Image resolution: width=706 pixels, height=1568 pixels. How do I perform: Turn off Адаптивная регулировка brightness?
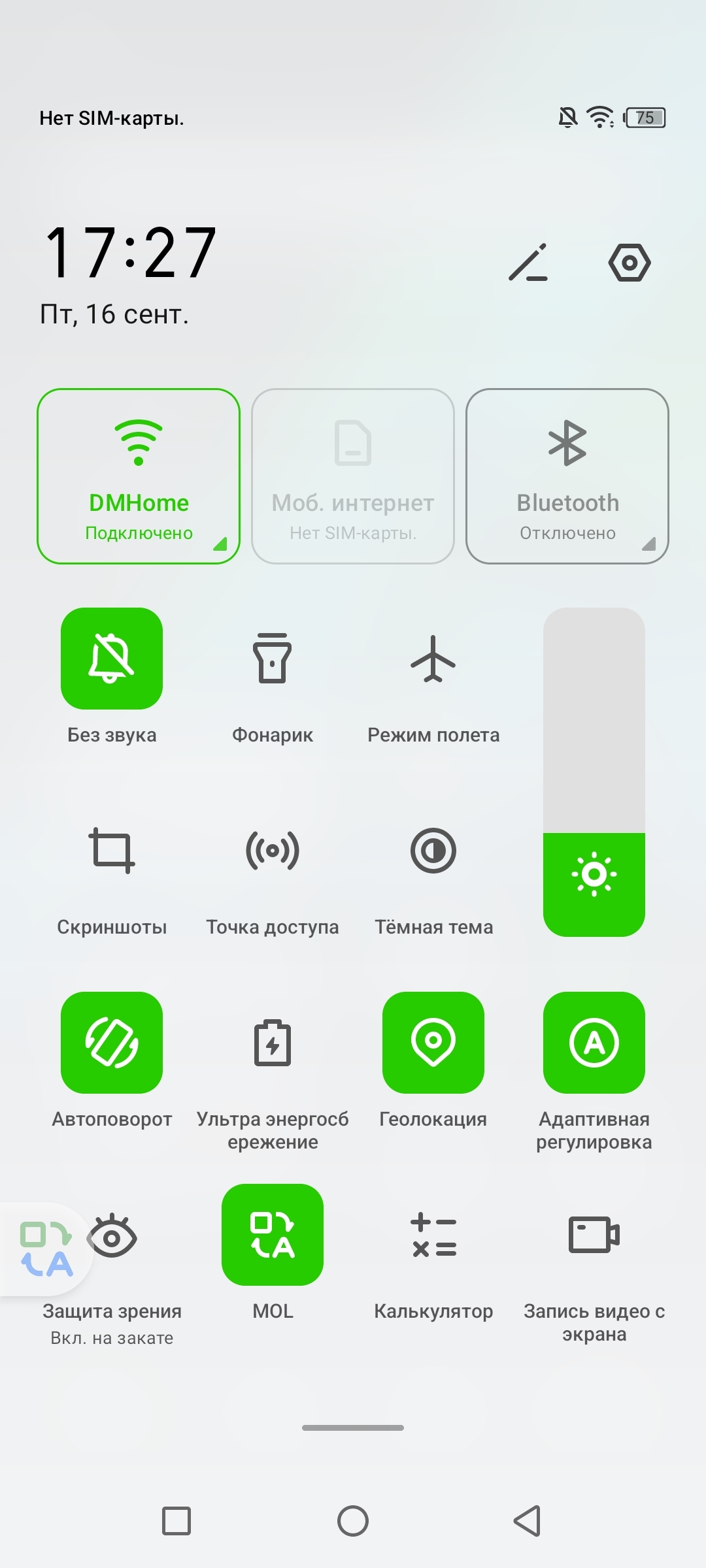coord(594,1043)
